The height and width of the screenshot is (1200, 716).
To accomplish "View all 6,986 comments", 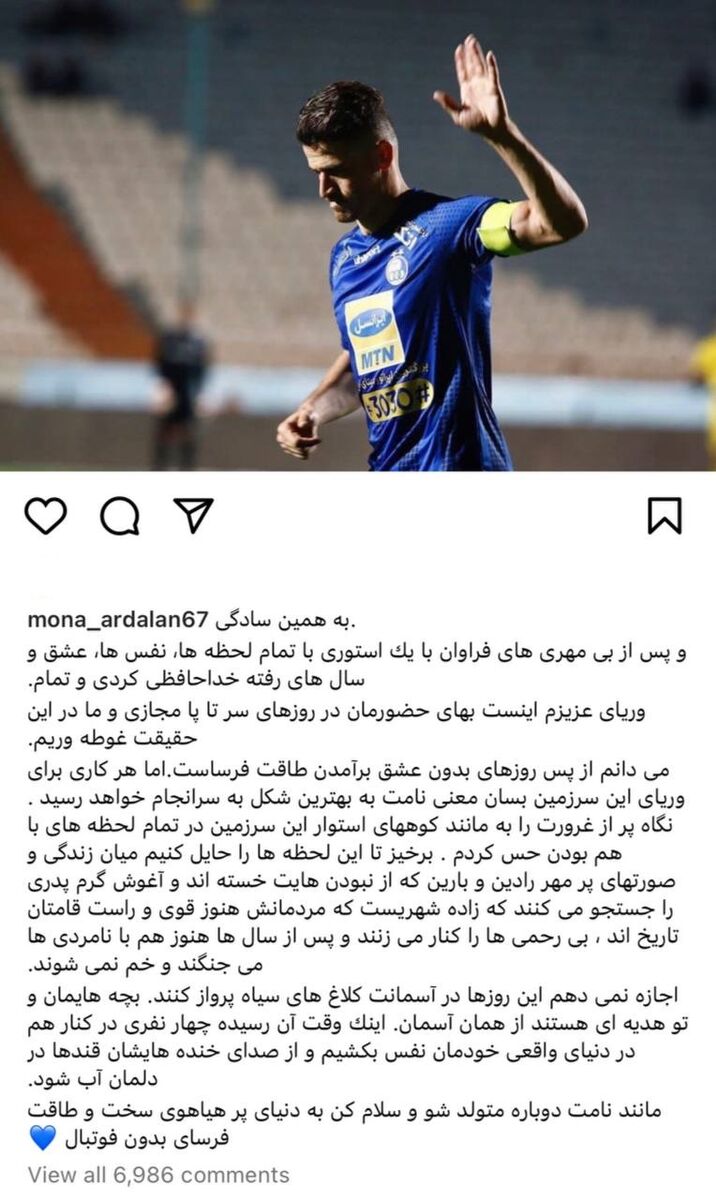I will [x=158, y=1174].
